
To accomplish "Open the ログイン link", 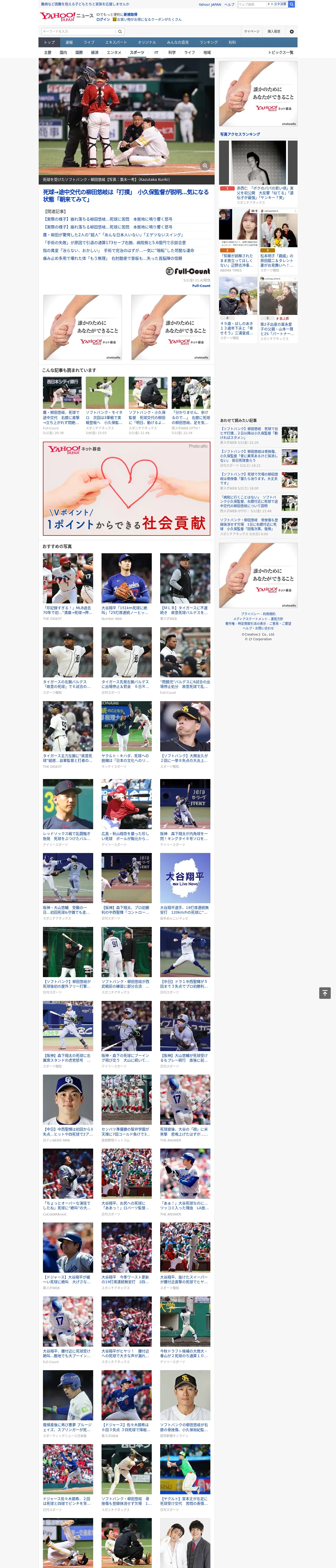I will [x=103, y=20].
